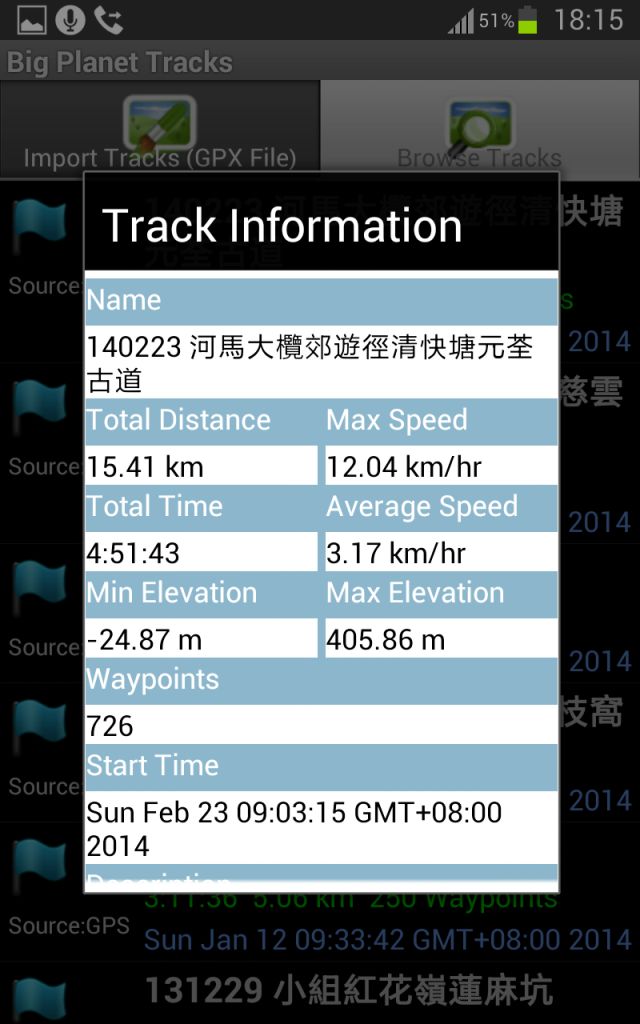Image resolution: width=640 pixels, height=1024 pixels.
Task: Switch to the Browse Tracks tab
Action: [x=480, y=131]
